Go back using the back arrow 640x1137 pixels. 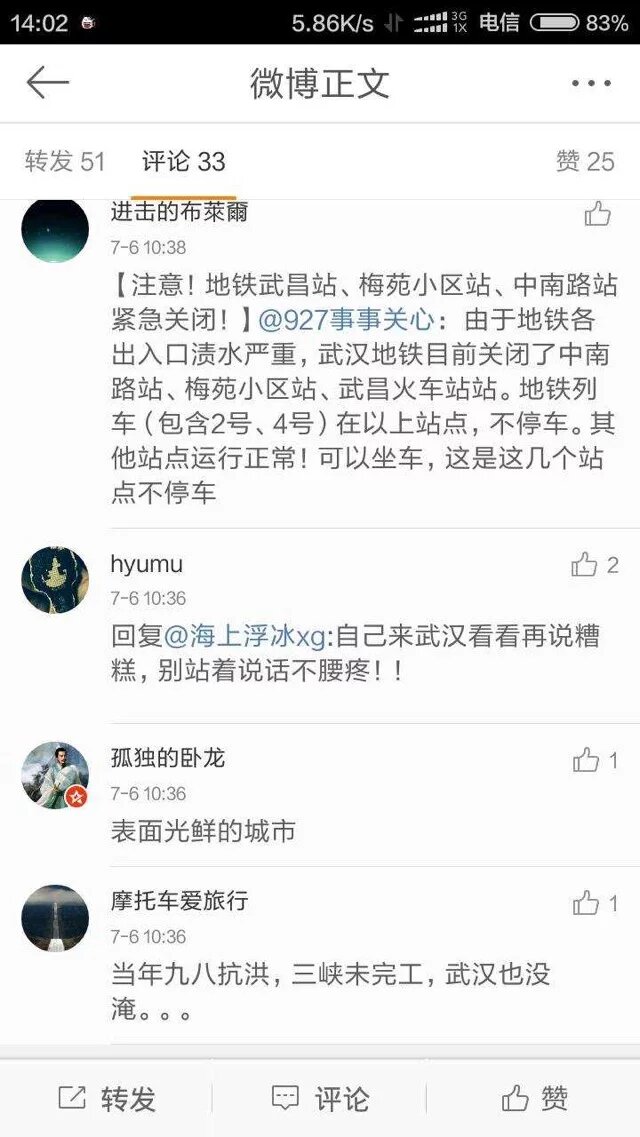pyautogui.click(x=47, y=83)
